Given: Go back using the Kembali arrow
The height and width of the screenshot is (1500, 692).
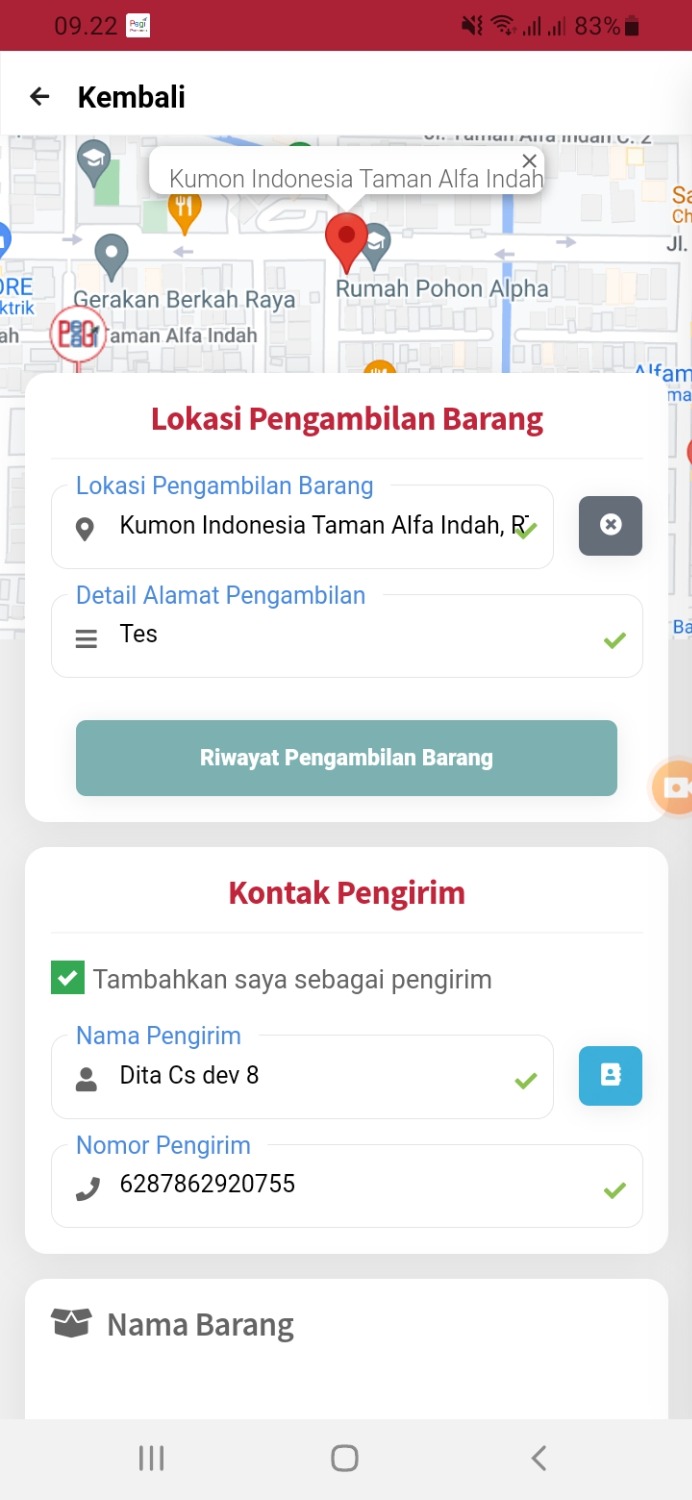Looking at the screenshot, I should [39, 97].
